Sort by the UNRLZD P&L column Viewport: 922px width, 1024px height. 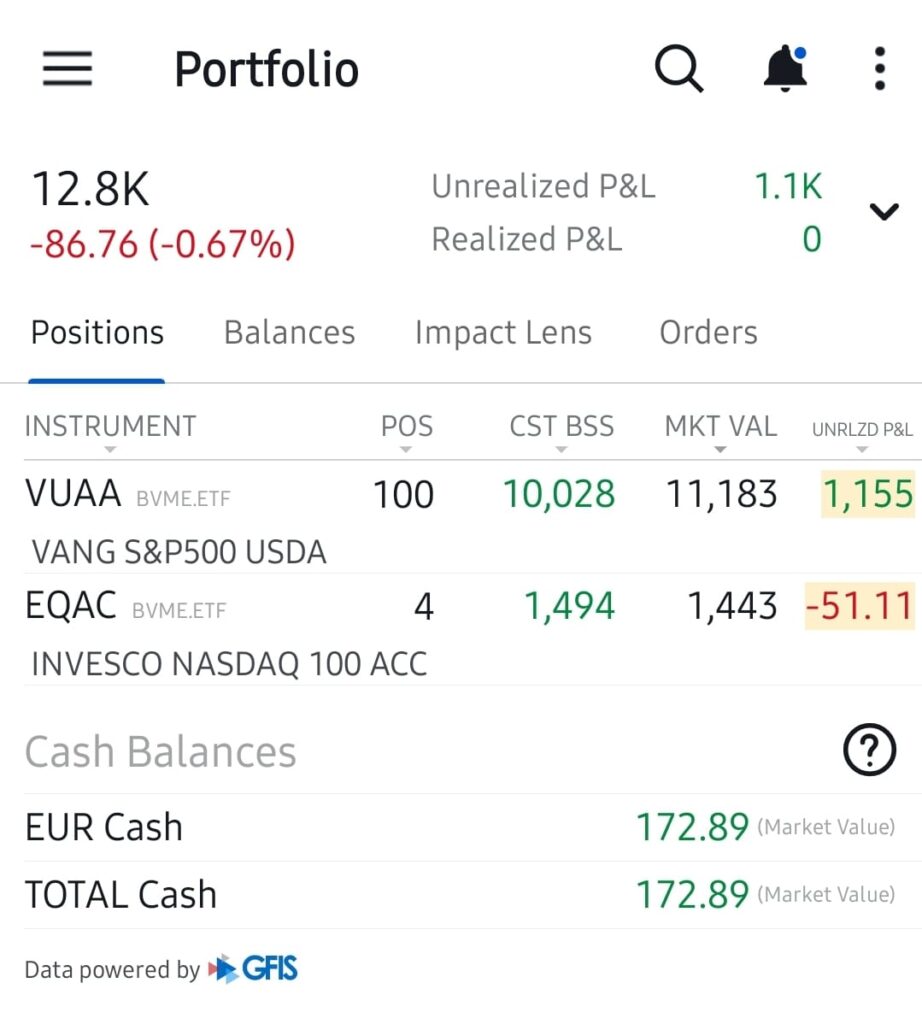[862, 430]
